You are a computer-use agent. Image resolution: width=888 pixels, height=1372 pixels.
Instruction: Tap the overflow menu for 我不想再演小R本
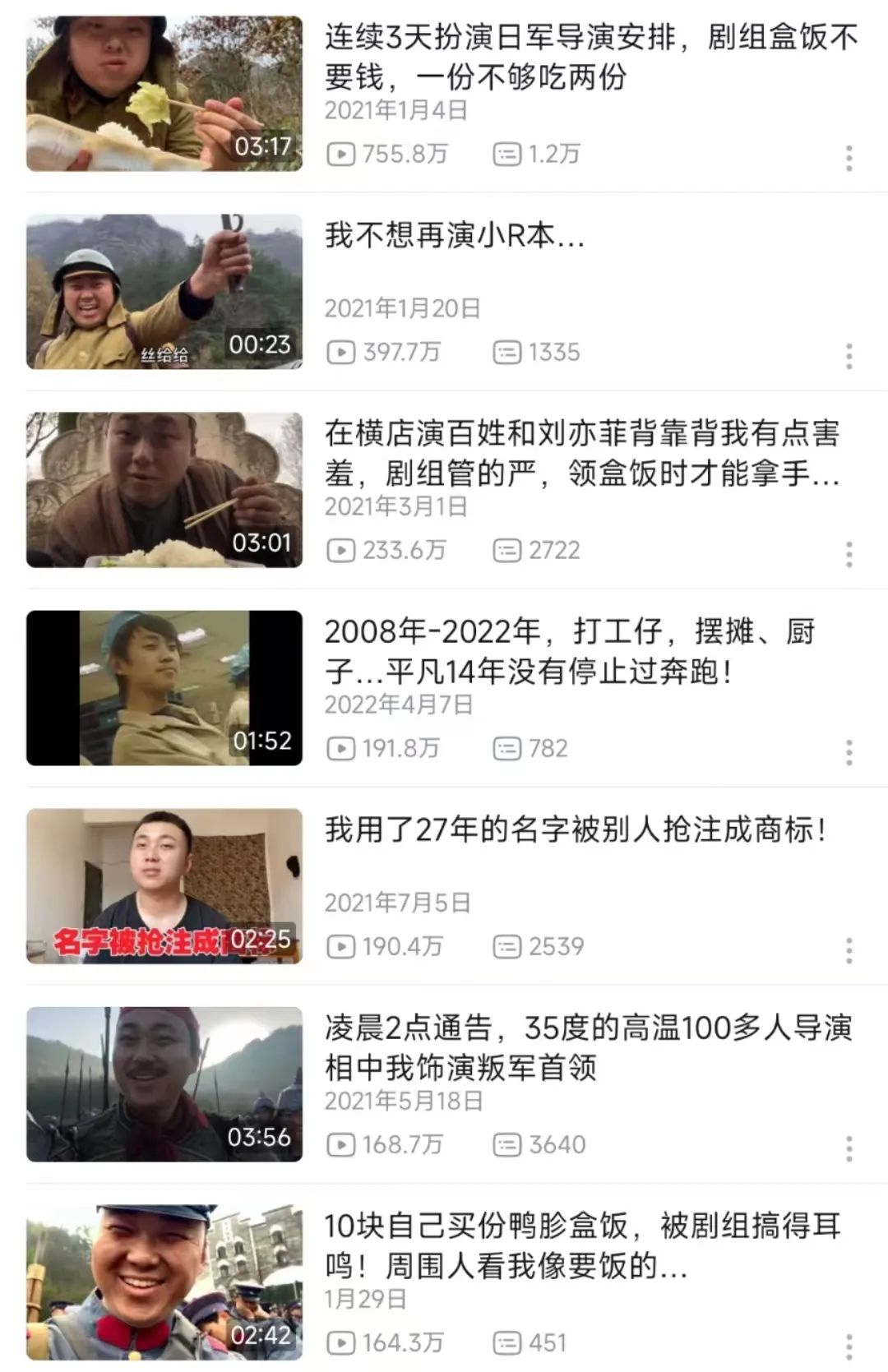[849, 356]
